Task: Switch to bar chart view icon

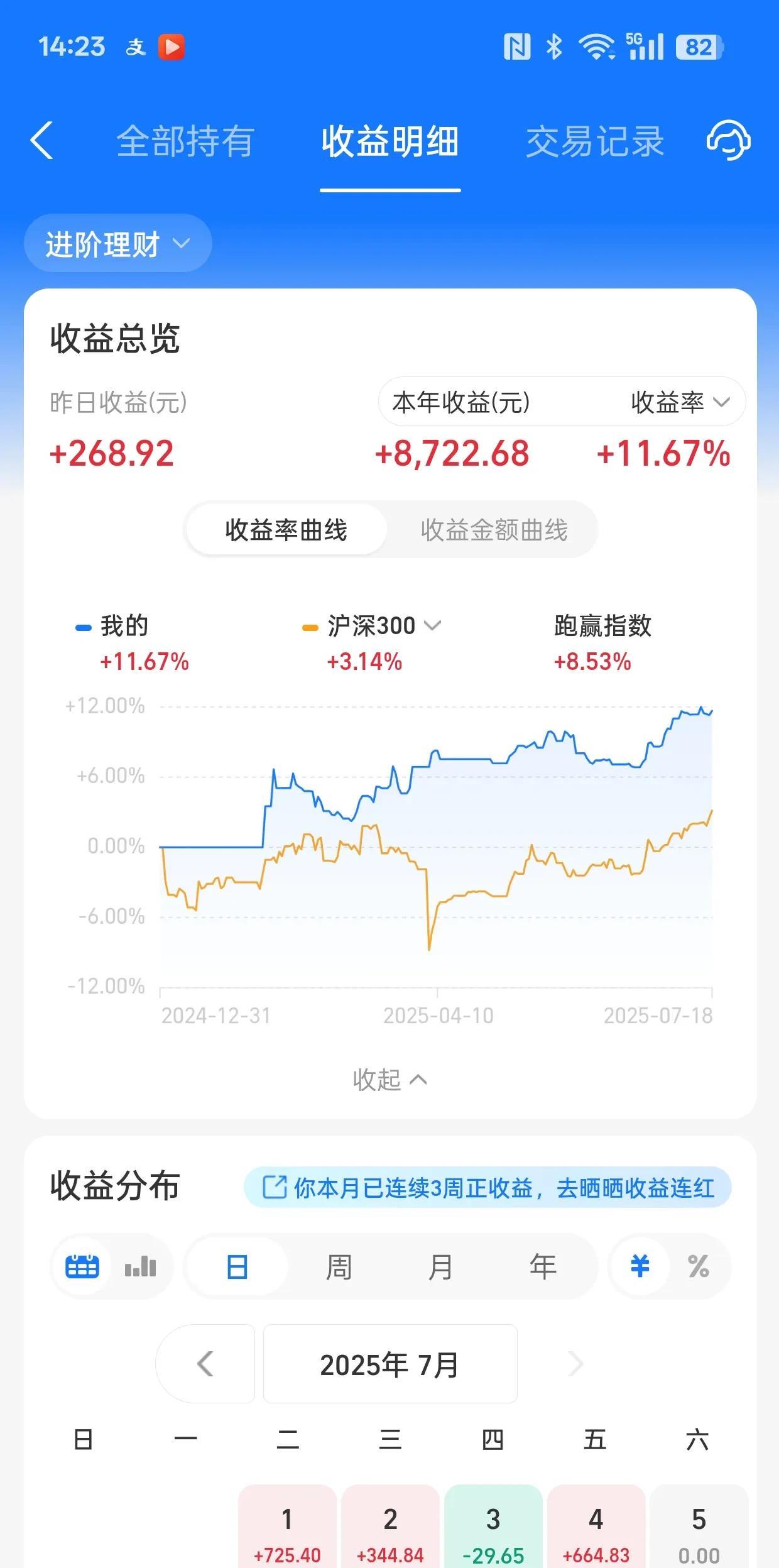Action: pyautogui.click(x=141, y=1266)
